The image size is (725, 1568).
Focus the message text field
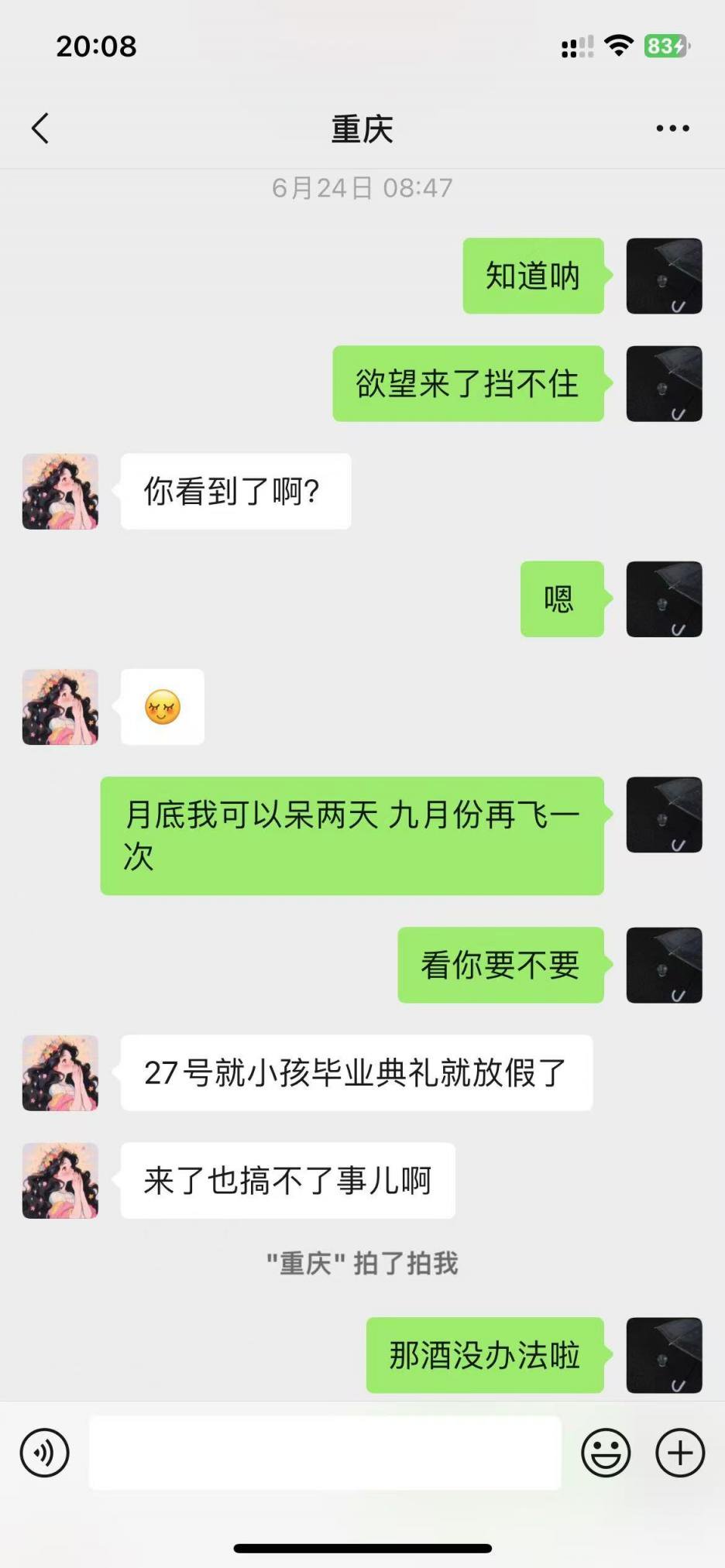pyautogui.click(x=325, y=1453)
